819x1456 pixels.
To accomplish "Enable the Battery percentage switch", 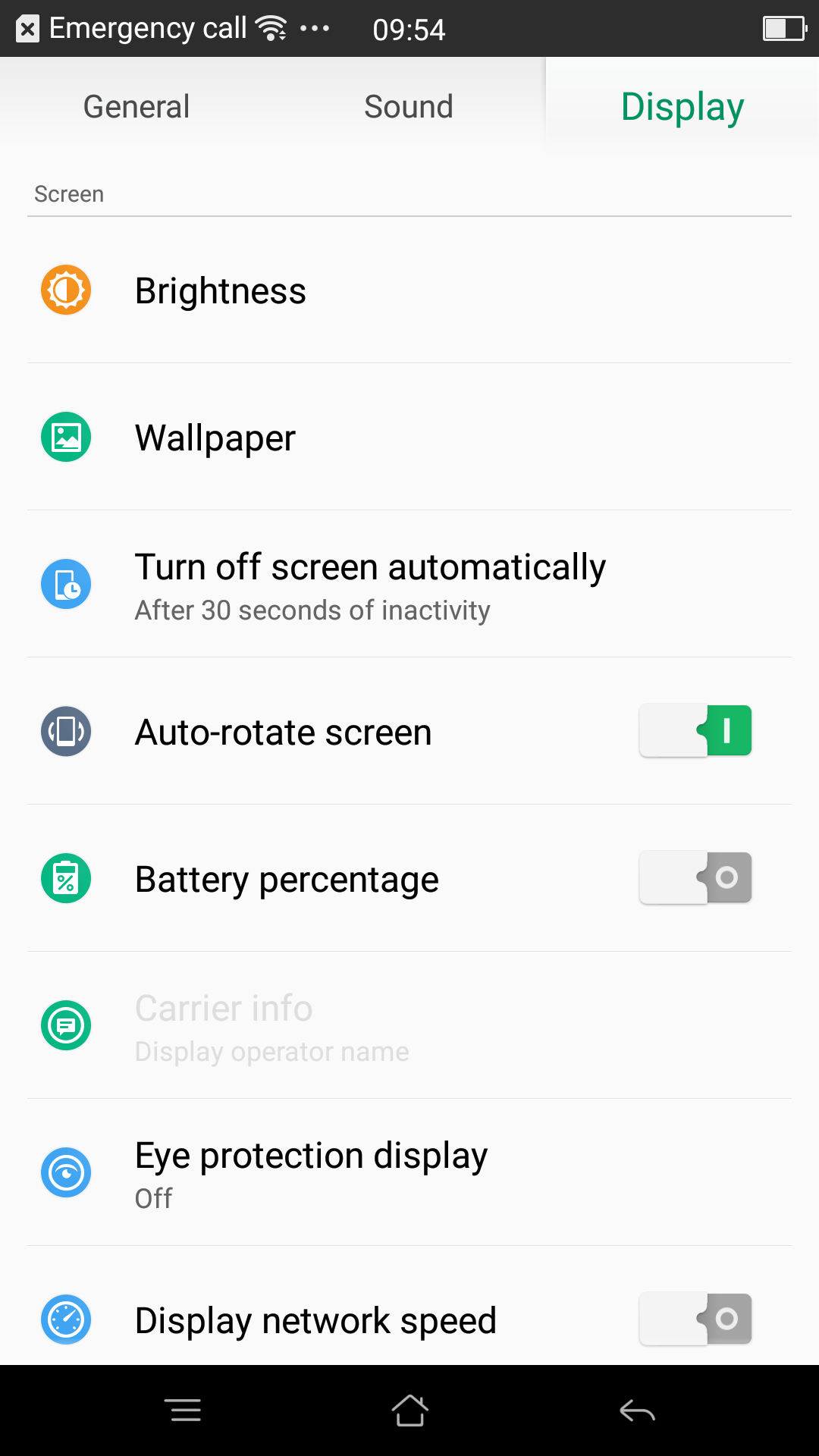I will click(695, 877).
